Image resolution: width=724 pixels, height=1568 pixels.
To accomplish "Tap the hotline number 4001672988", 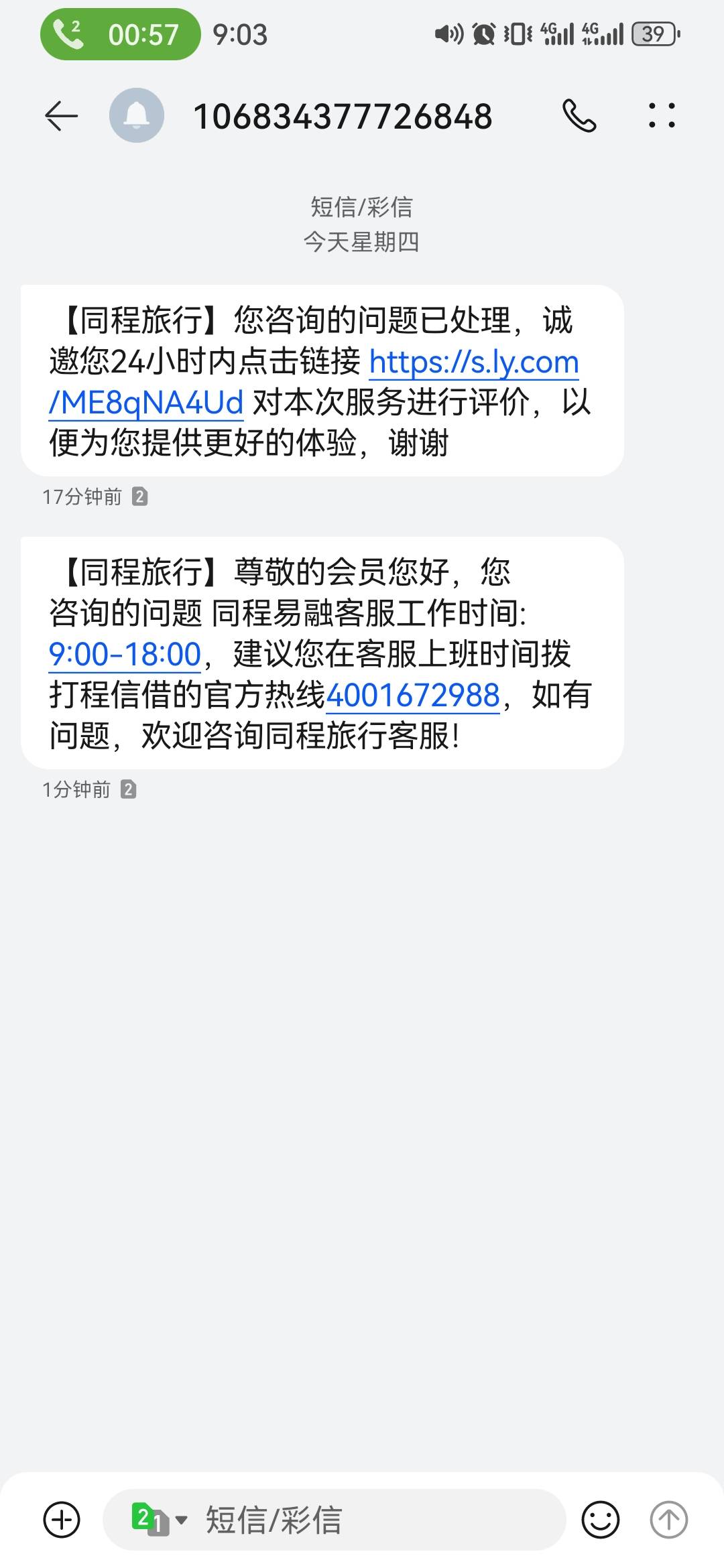I will click(413, 695).
